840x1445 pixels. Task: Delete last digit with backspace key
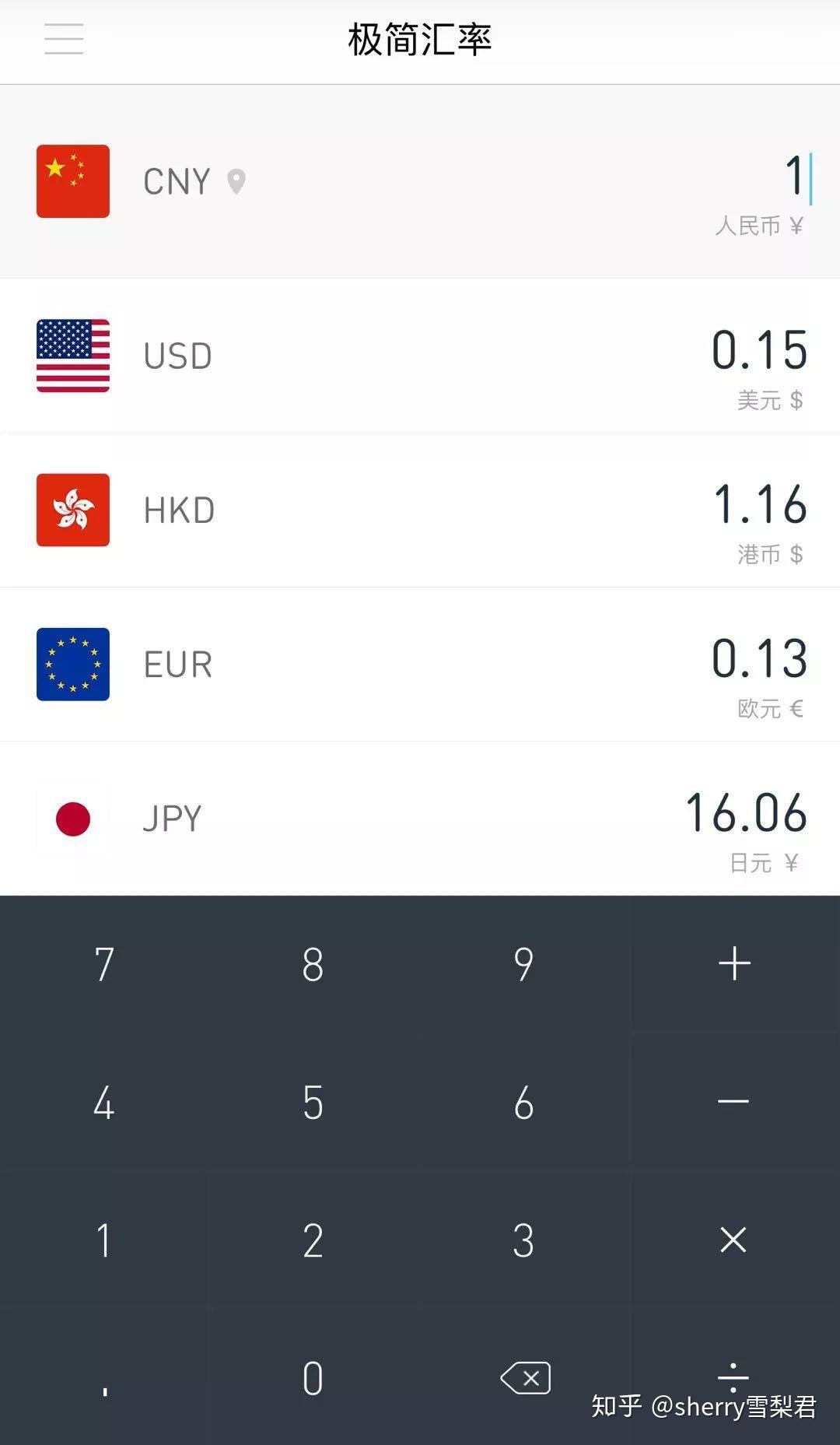click(526, 1378)
